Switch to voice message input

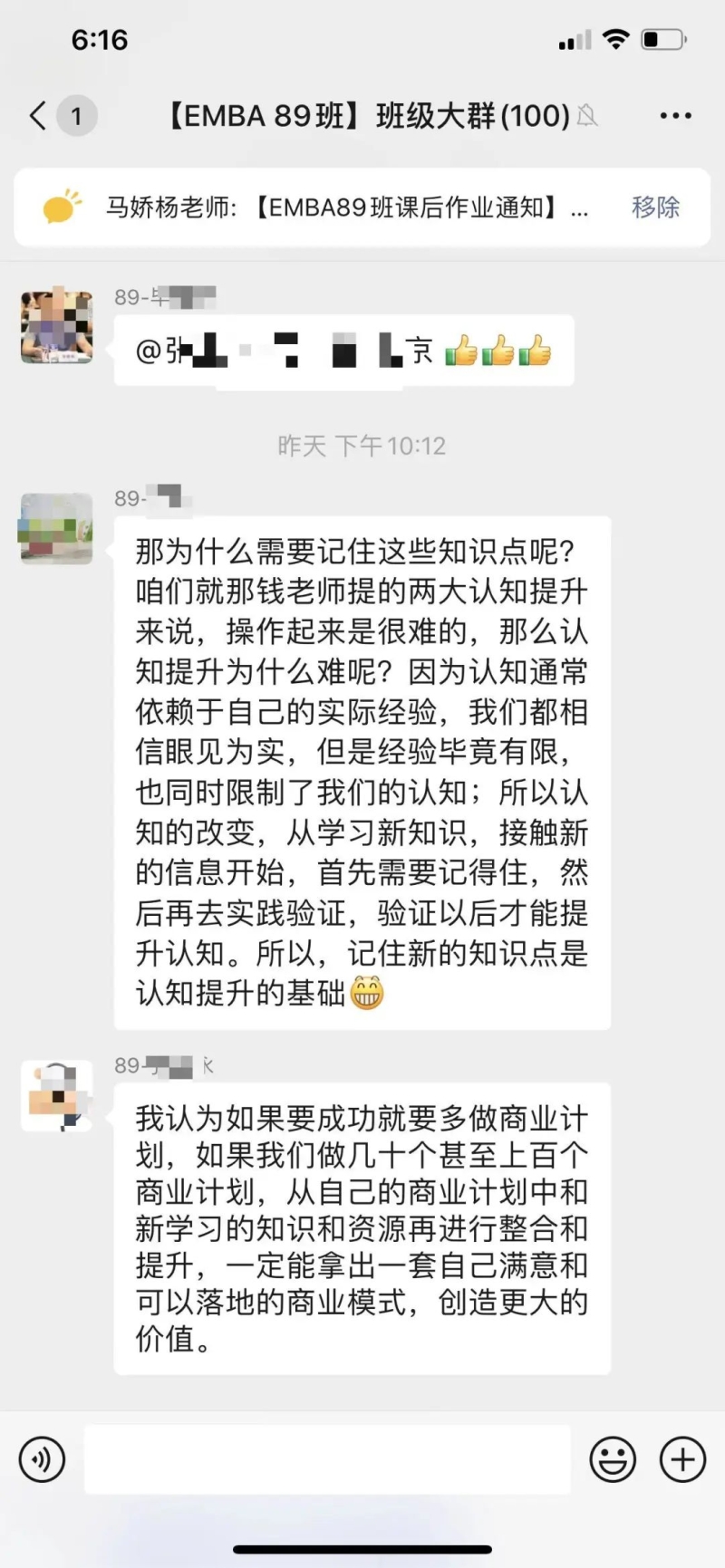tap(42, 1459)
